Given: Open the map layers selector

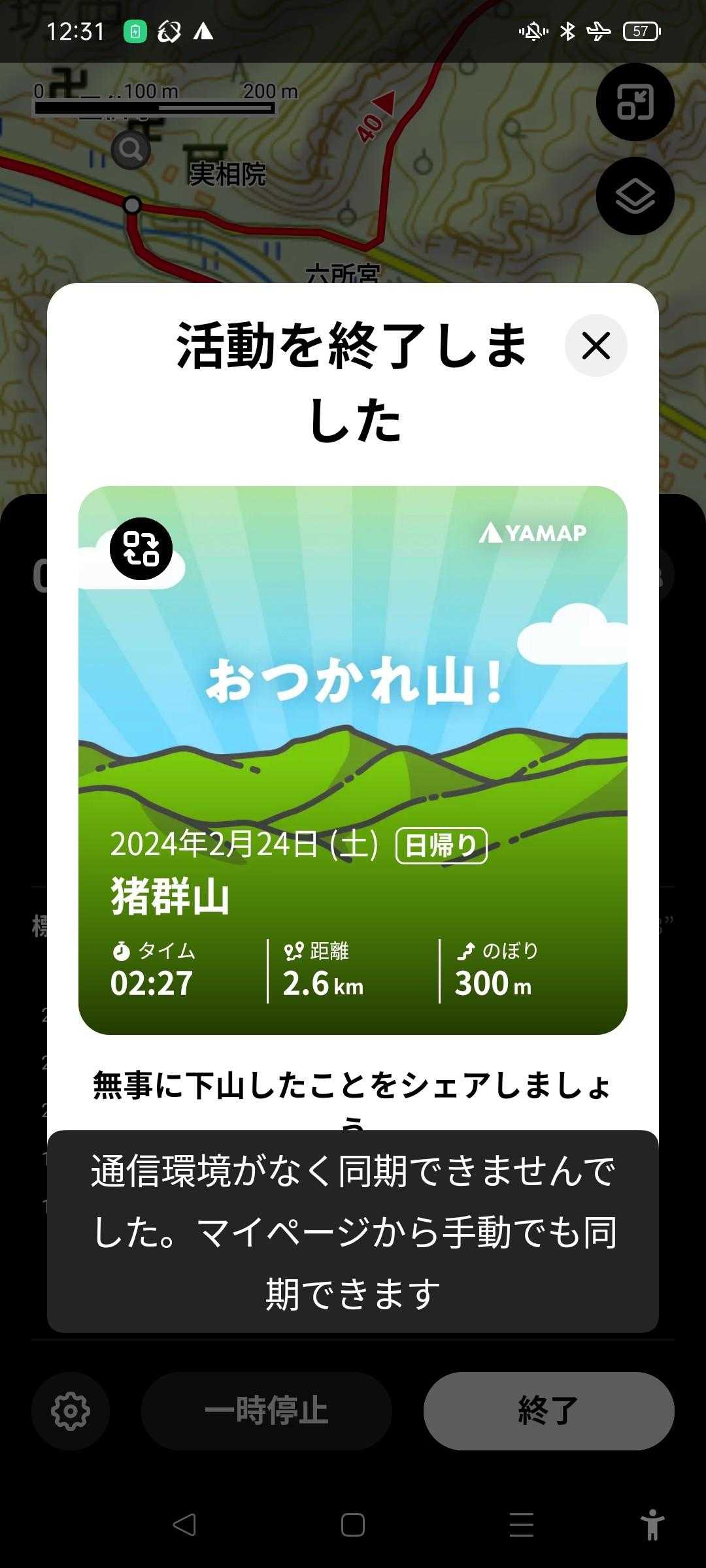Looking at the screenshot, I should tap(635, 196).
